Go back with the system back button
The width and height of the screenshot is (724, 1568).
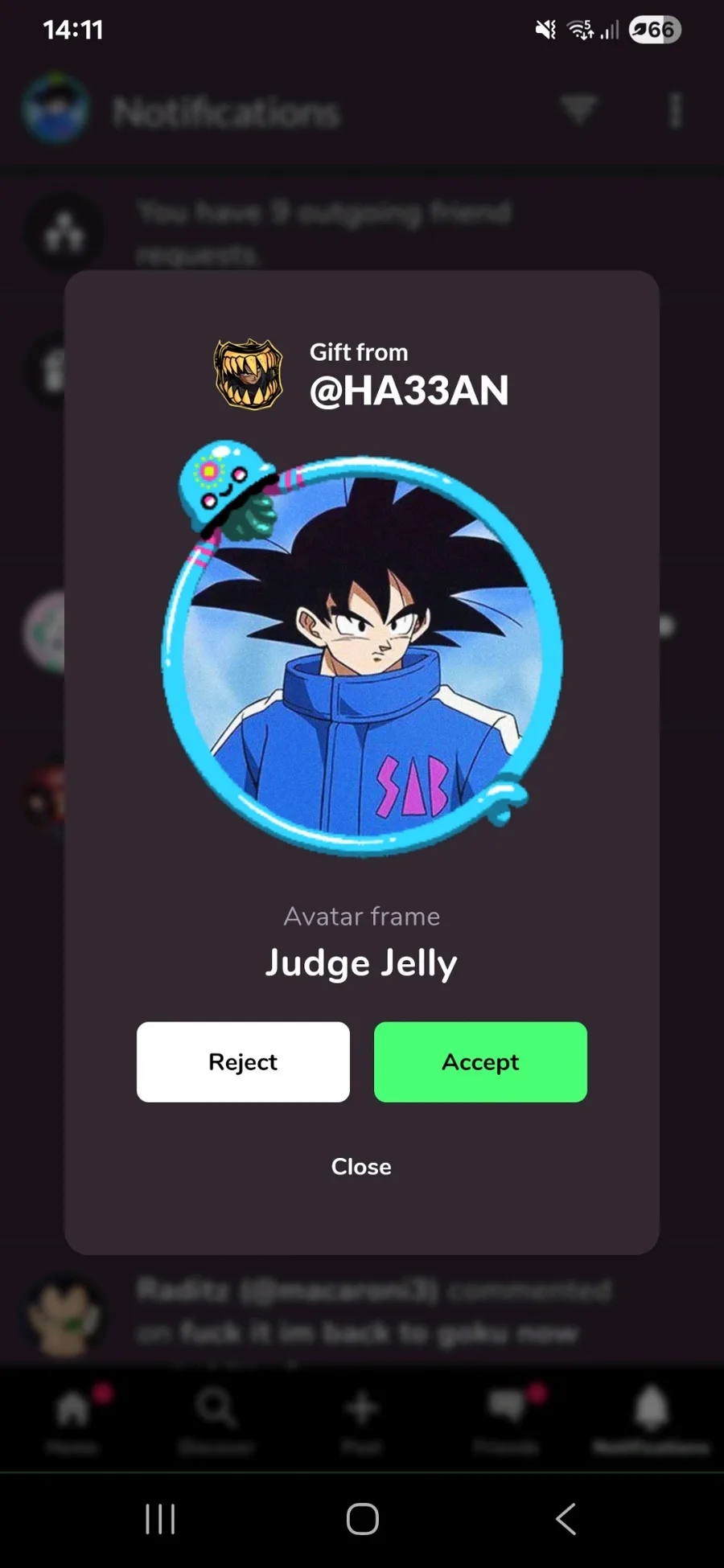tap(566, 1519)
